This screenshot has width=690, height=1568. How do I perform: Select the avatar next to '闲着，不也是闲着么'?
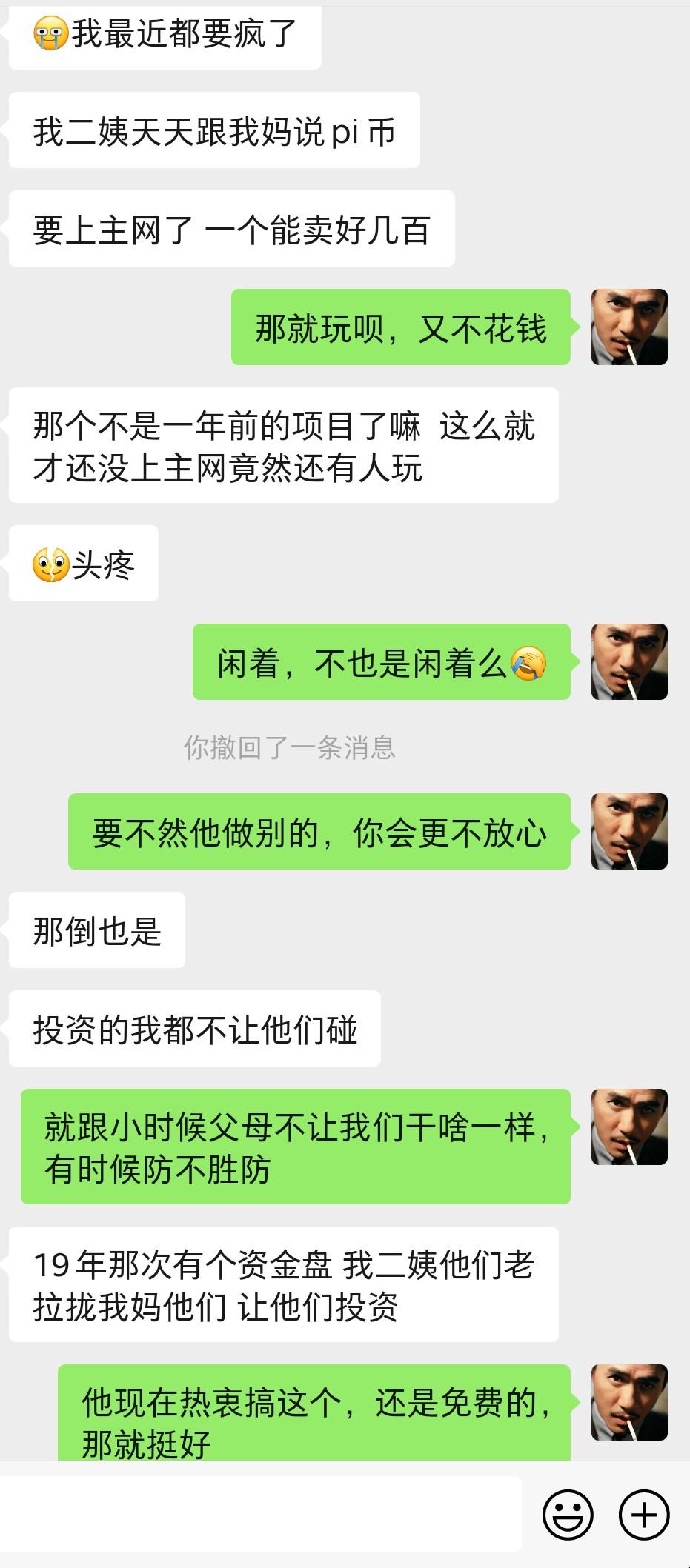coord(629,663)
